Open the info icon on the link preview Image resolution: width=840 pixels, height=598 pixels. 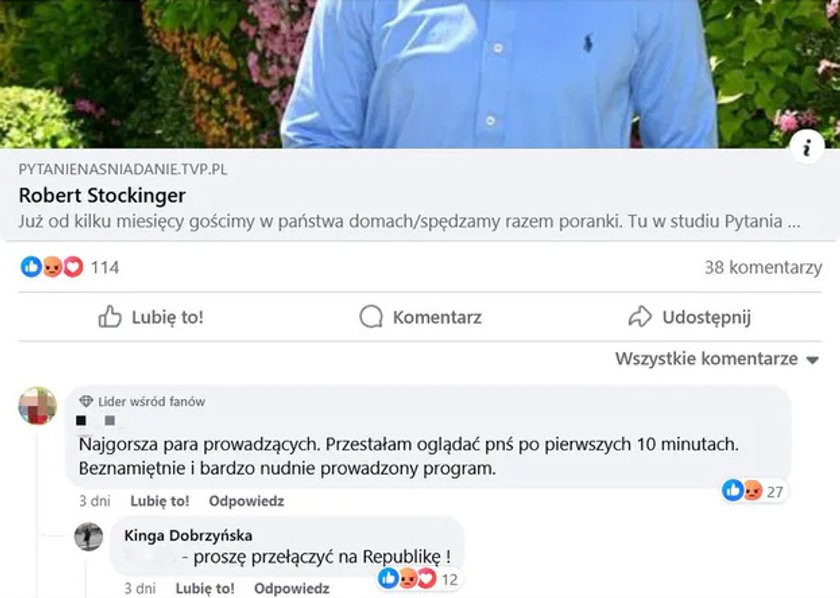pyautogui.click(x=806, y=146)
